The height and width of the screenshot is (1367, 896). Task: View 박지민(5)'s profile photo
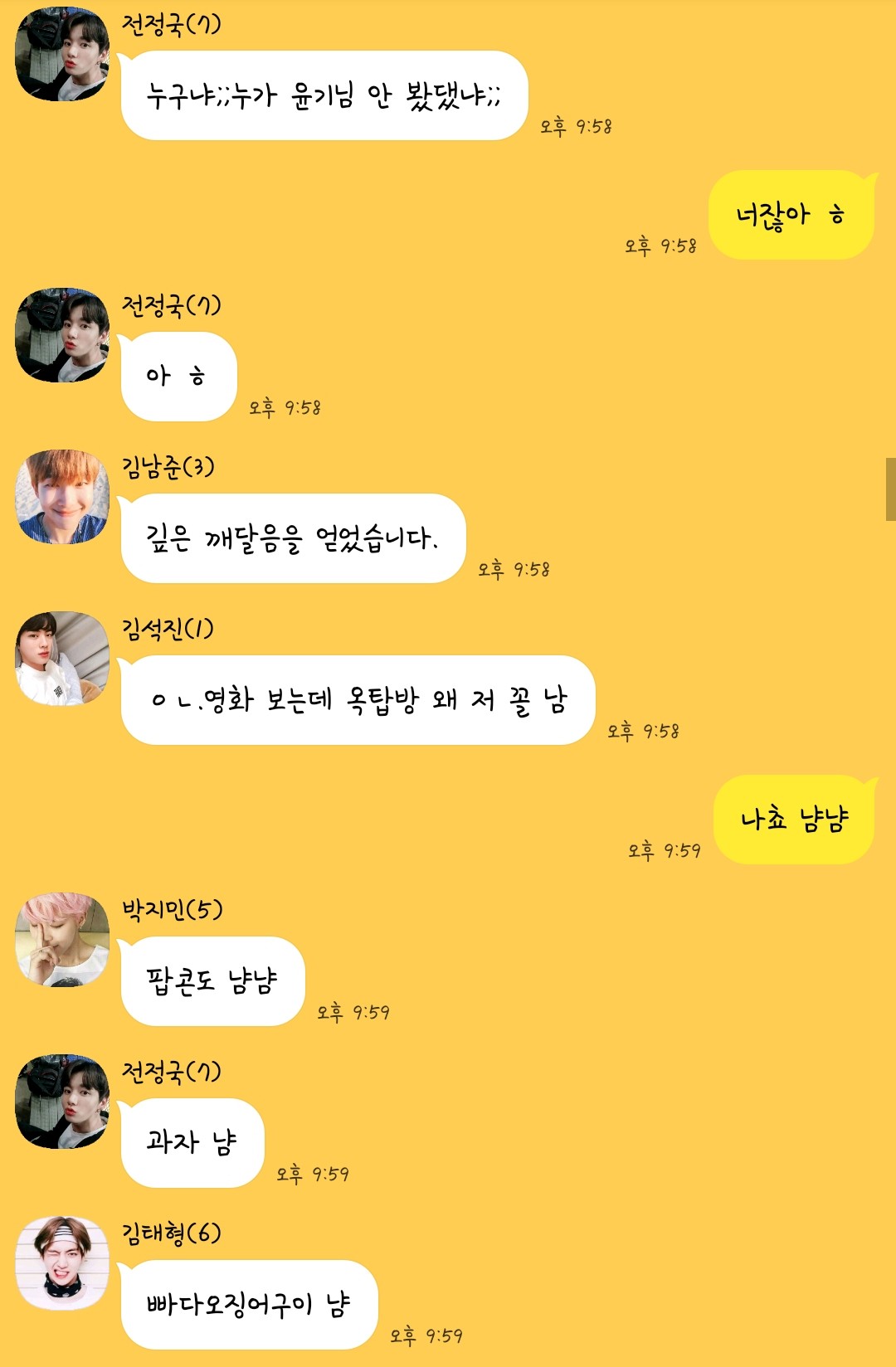click(62, 940)
